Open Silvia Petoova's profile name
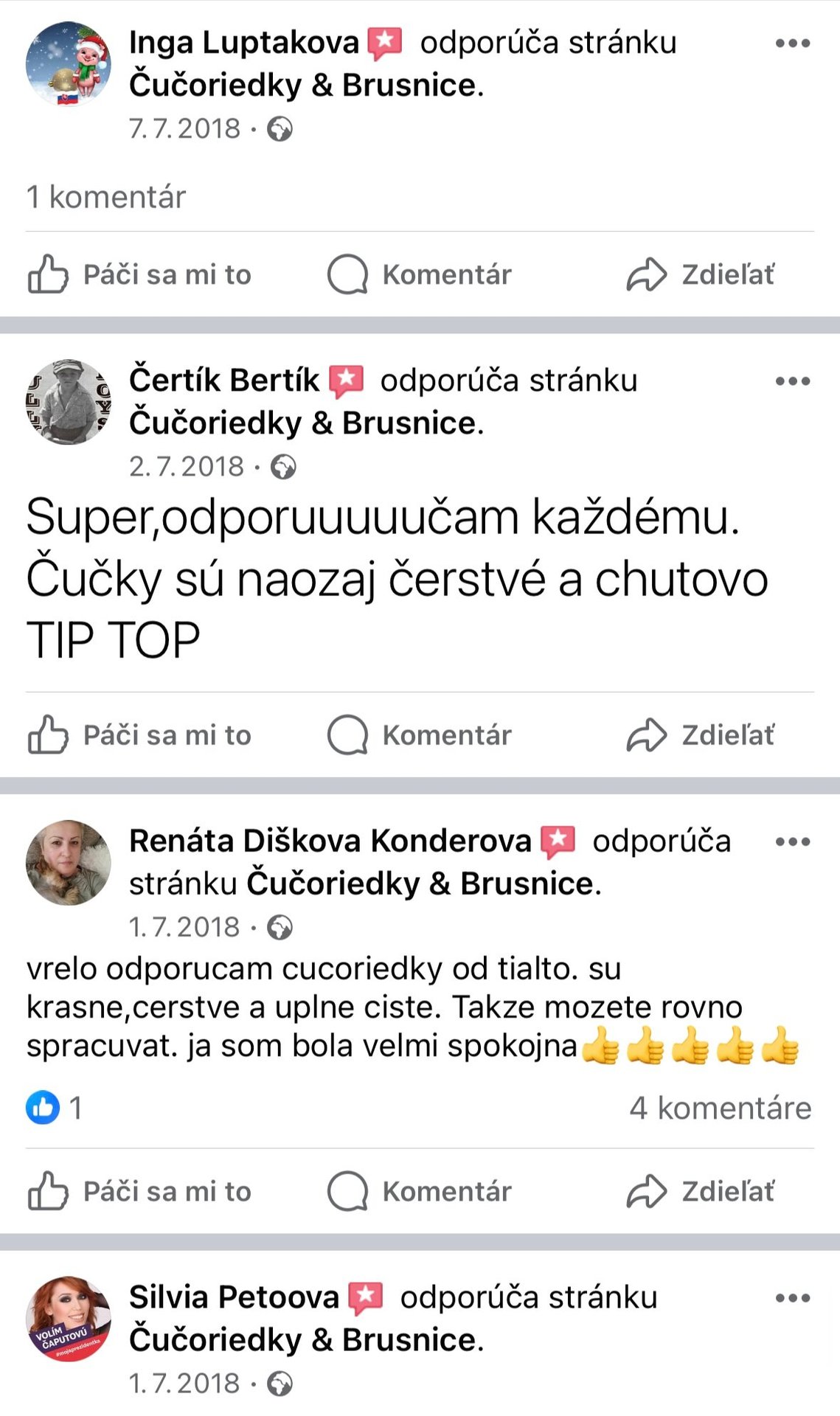The width and height of the screenshot is (840, 1416). coord(234,1297)
